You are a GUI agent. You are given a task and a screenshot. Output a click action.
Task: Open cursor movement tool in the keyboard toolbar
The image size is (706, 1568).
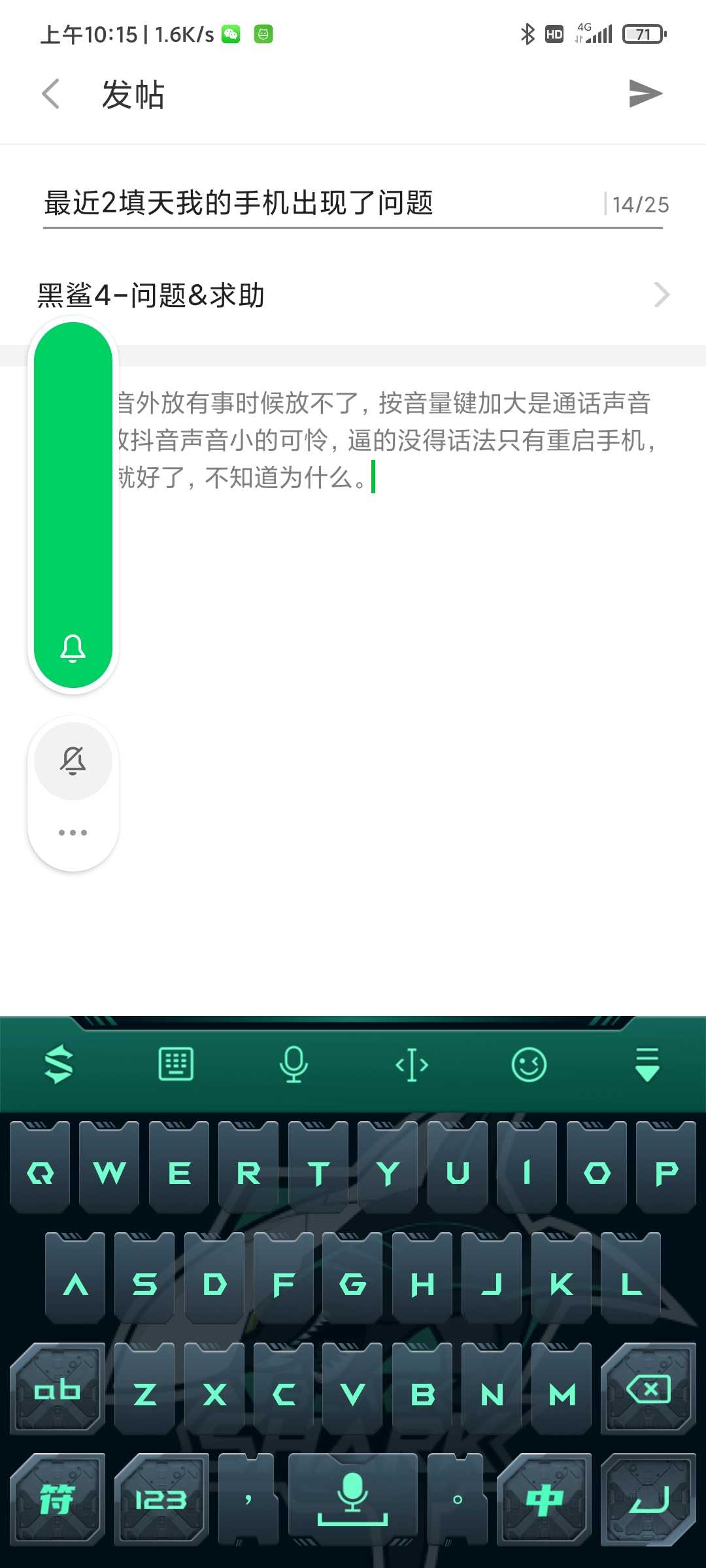pos(412,1065)
